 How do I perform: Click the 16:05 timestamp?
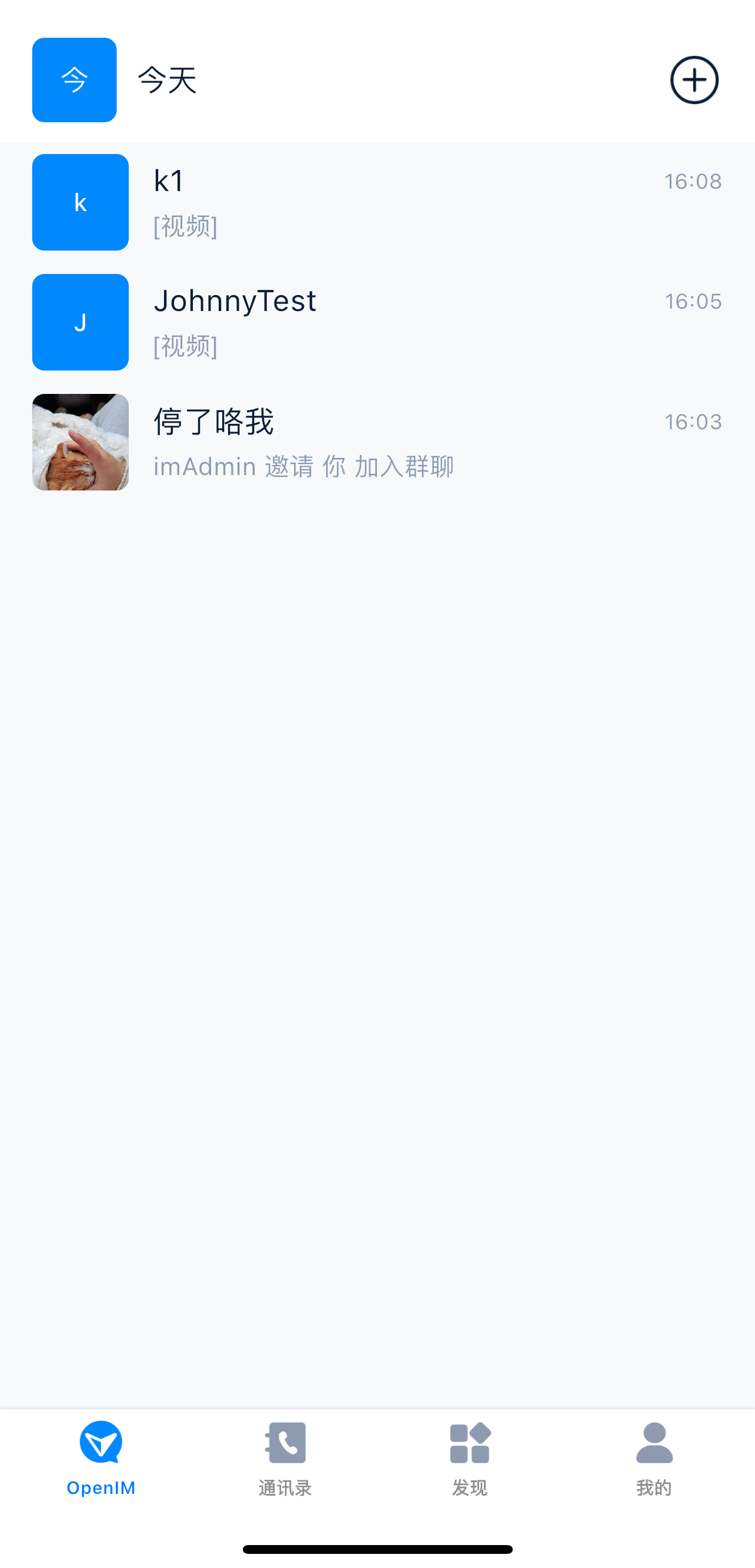692,300
